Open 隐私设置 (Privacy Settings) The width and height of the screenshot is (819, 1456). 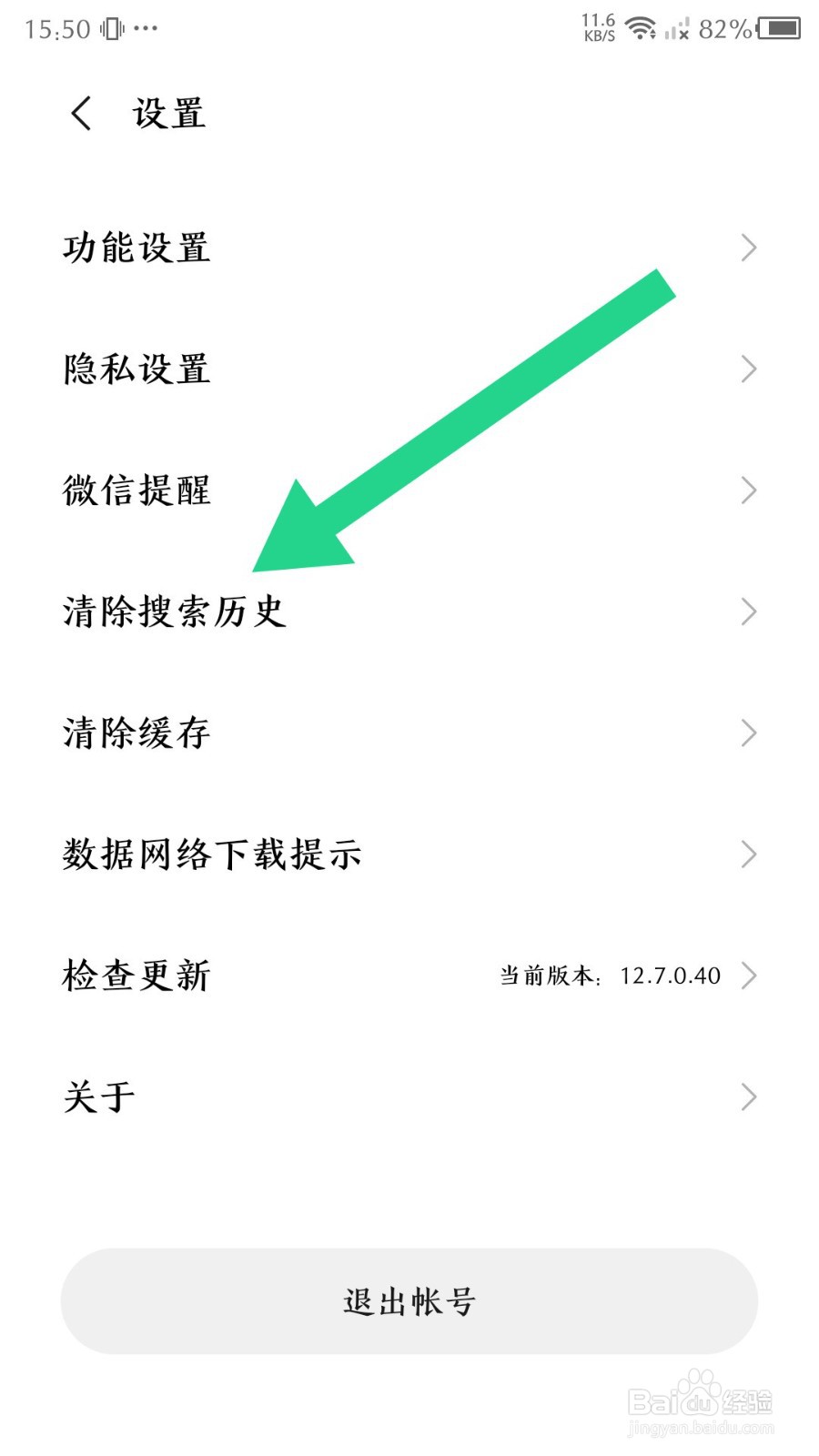point(136,369)
